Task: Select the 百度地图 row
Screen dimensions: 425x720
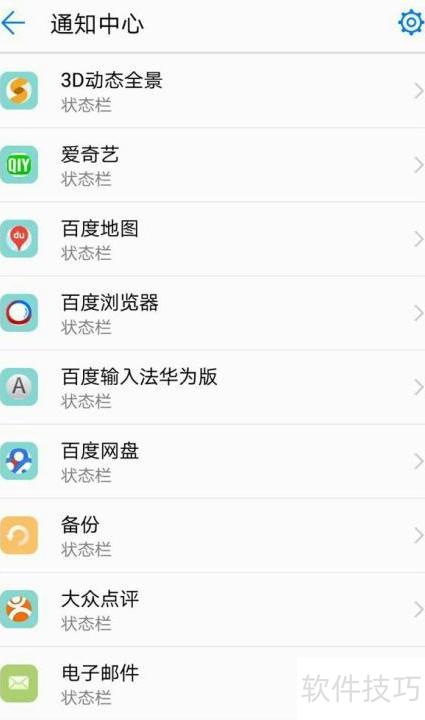Action: 212,239
